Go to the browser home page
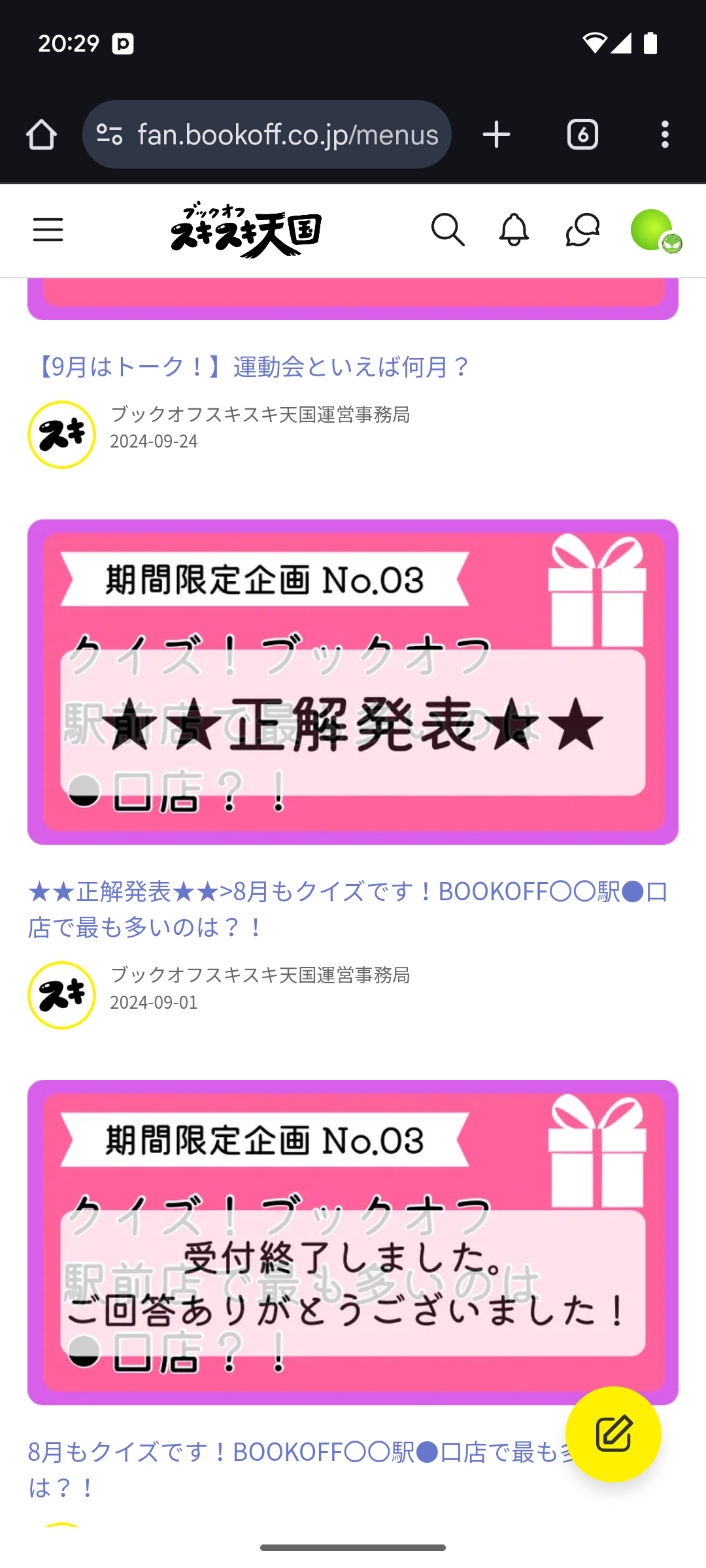Image resolution: width=706 pixels, height=1568 pixels. click(41, 135)
